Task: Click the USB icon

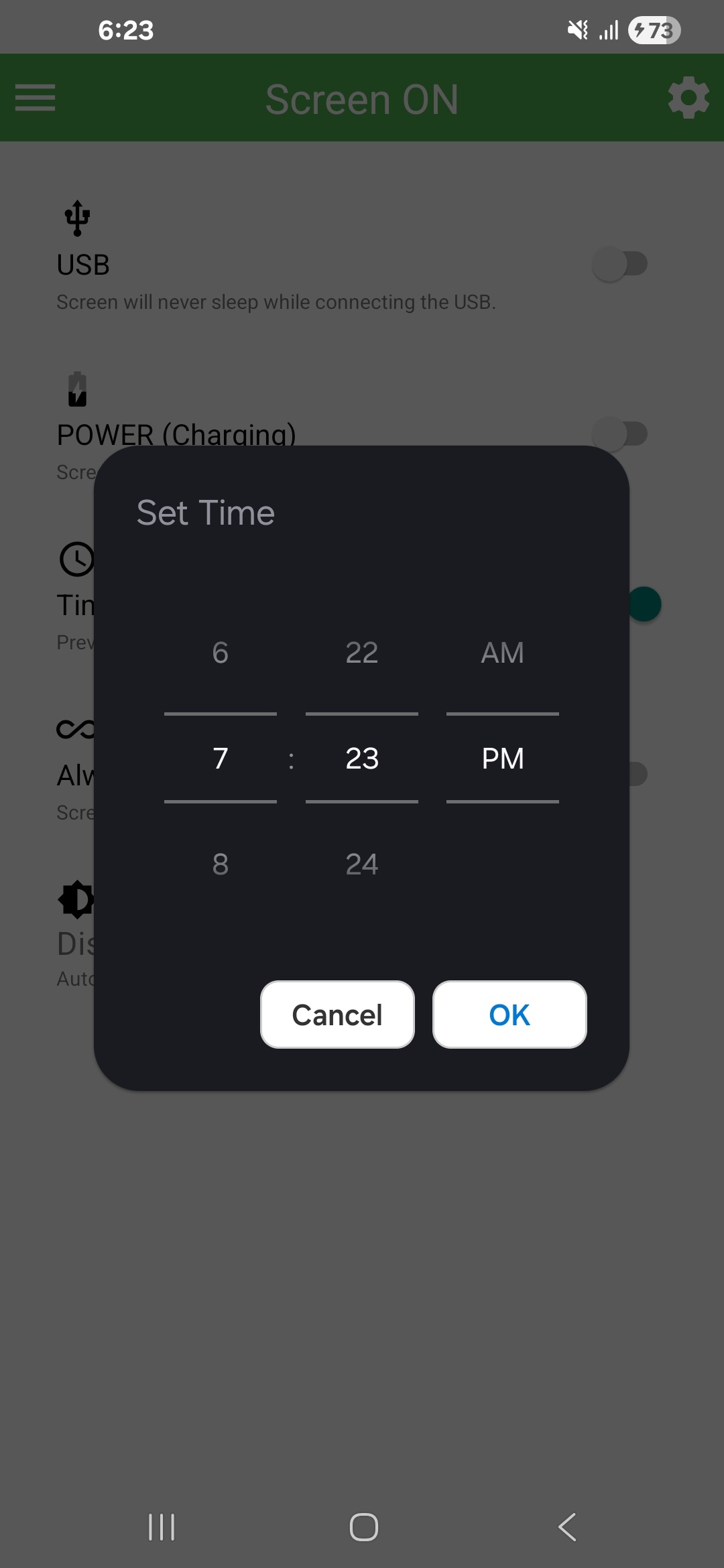Action: pyautogui.click(x=77, y=217)
